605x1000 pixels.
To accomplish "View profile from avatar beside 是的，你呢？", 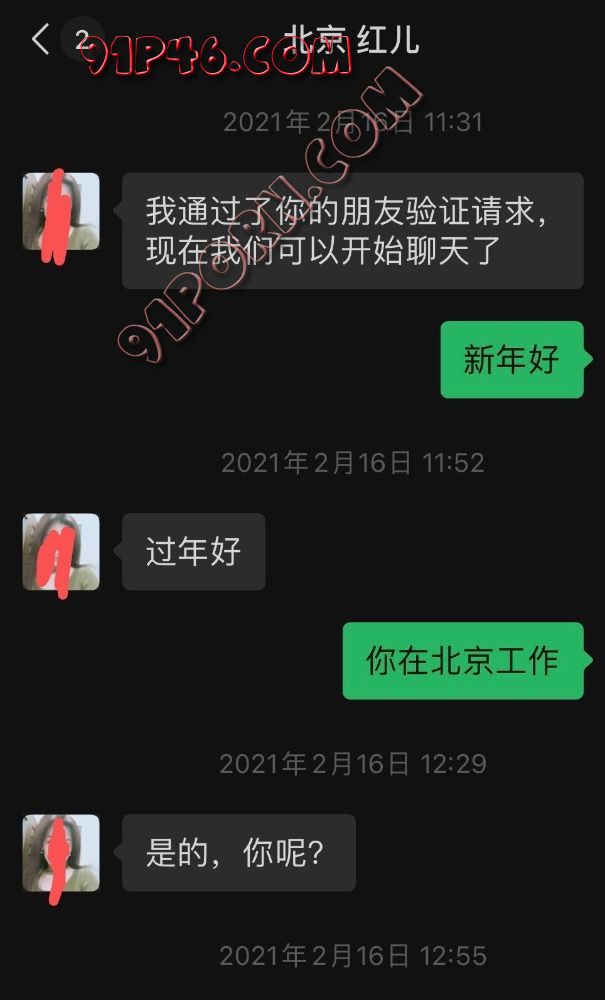I will [x=61, y=853].
